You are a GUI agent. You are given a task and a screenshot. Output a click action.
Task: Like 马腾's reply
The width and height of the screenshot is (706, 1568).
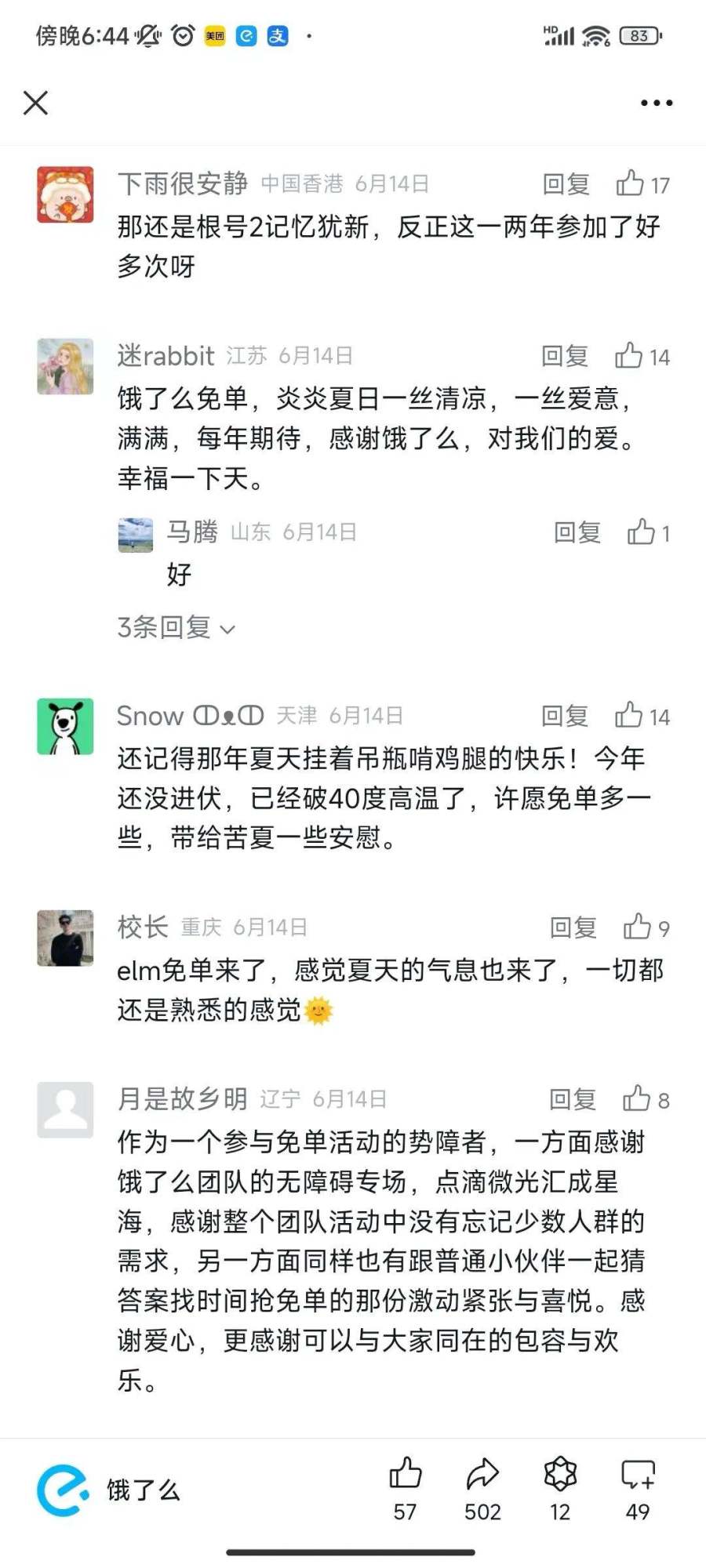coord(641,532)
